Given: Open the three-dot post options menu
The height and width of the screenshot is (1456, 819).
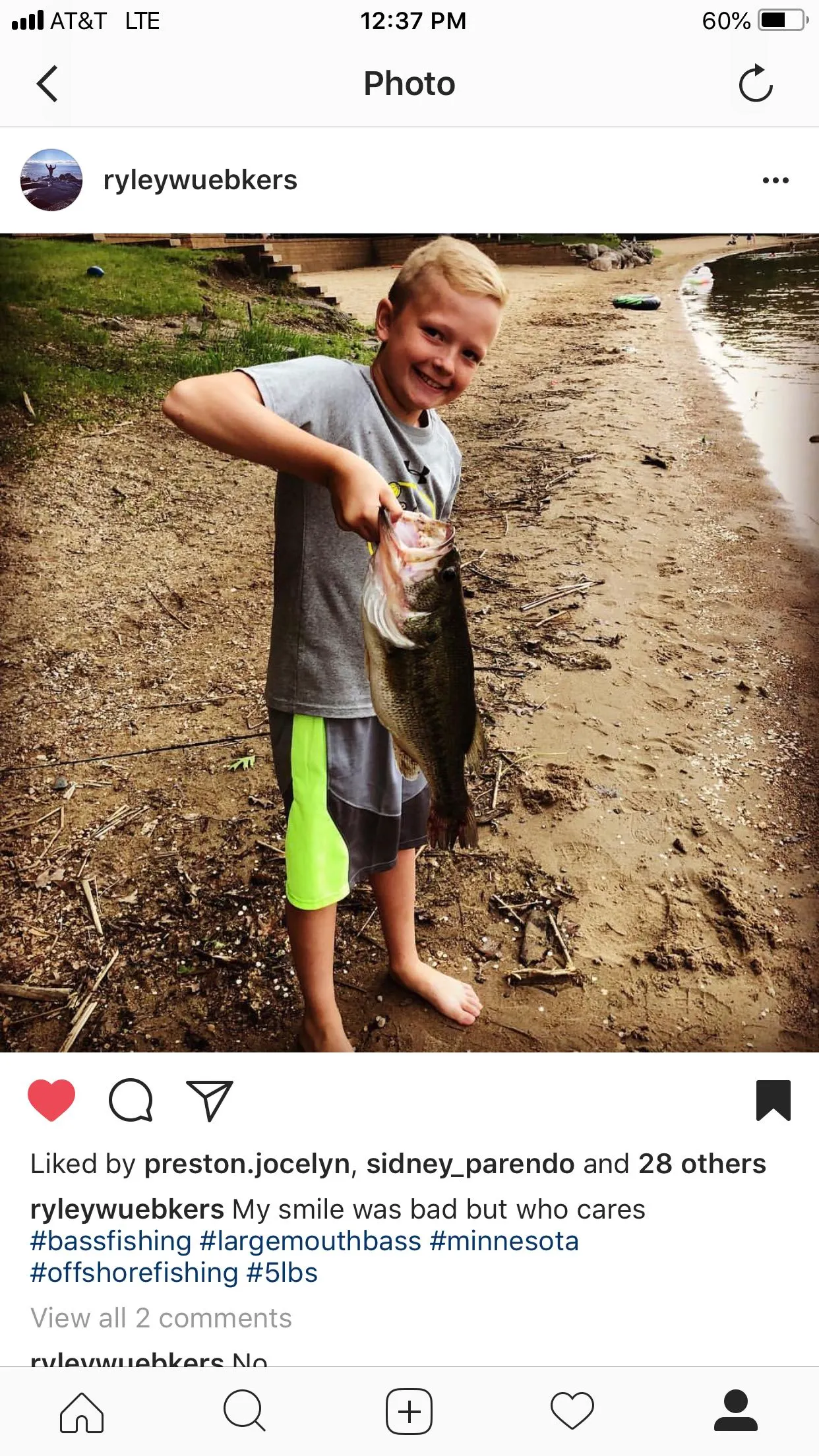Looking at the screenshot, I should (775, 180).
